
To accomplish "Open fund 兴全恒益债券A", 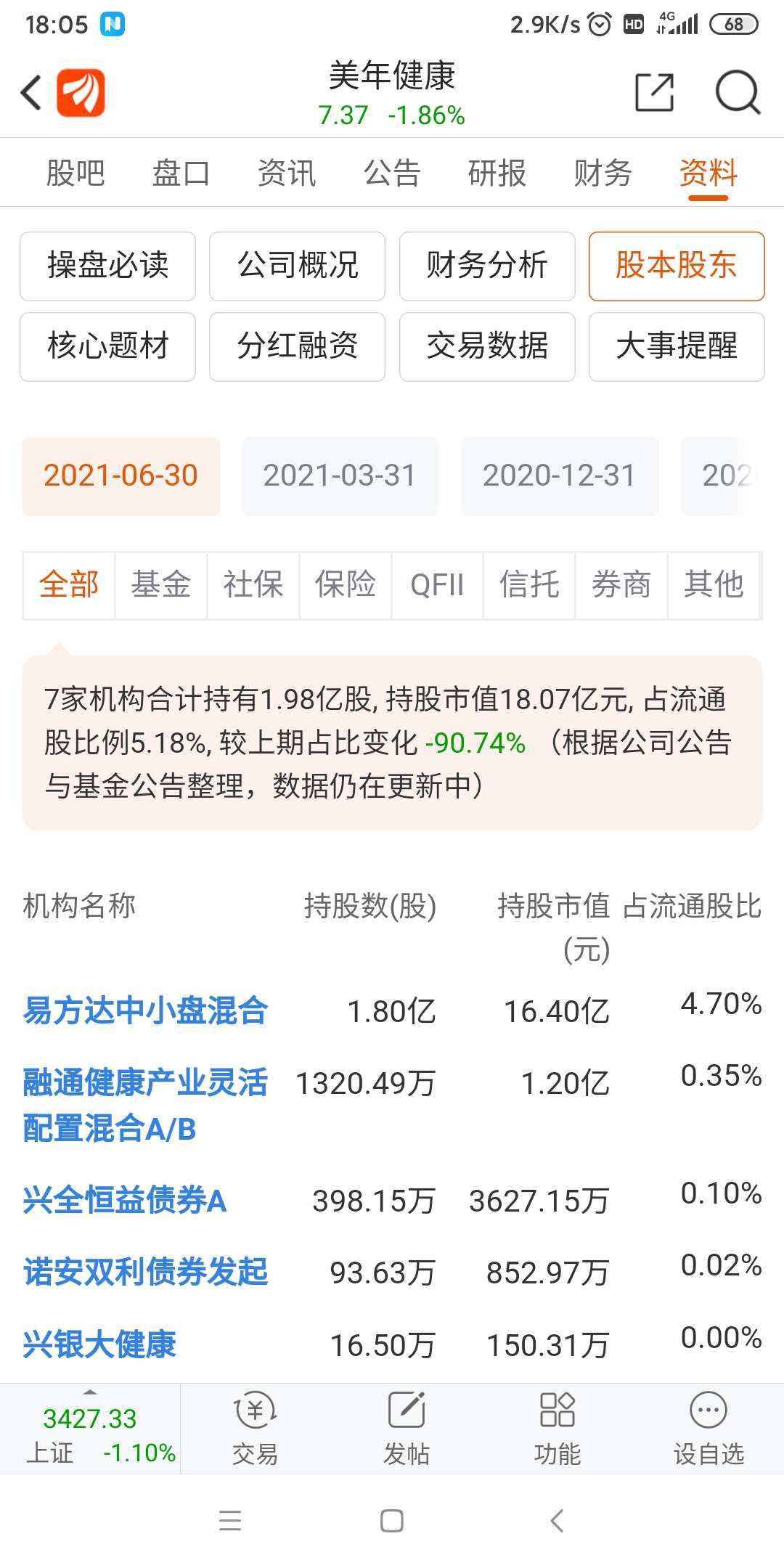I will [125, 1200].
